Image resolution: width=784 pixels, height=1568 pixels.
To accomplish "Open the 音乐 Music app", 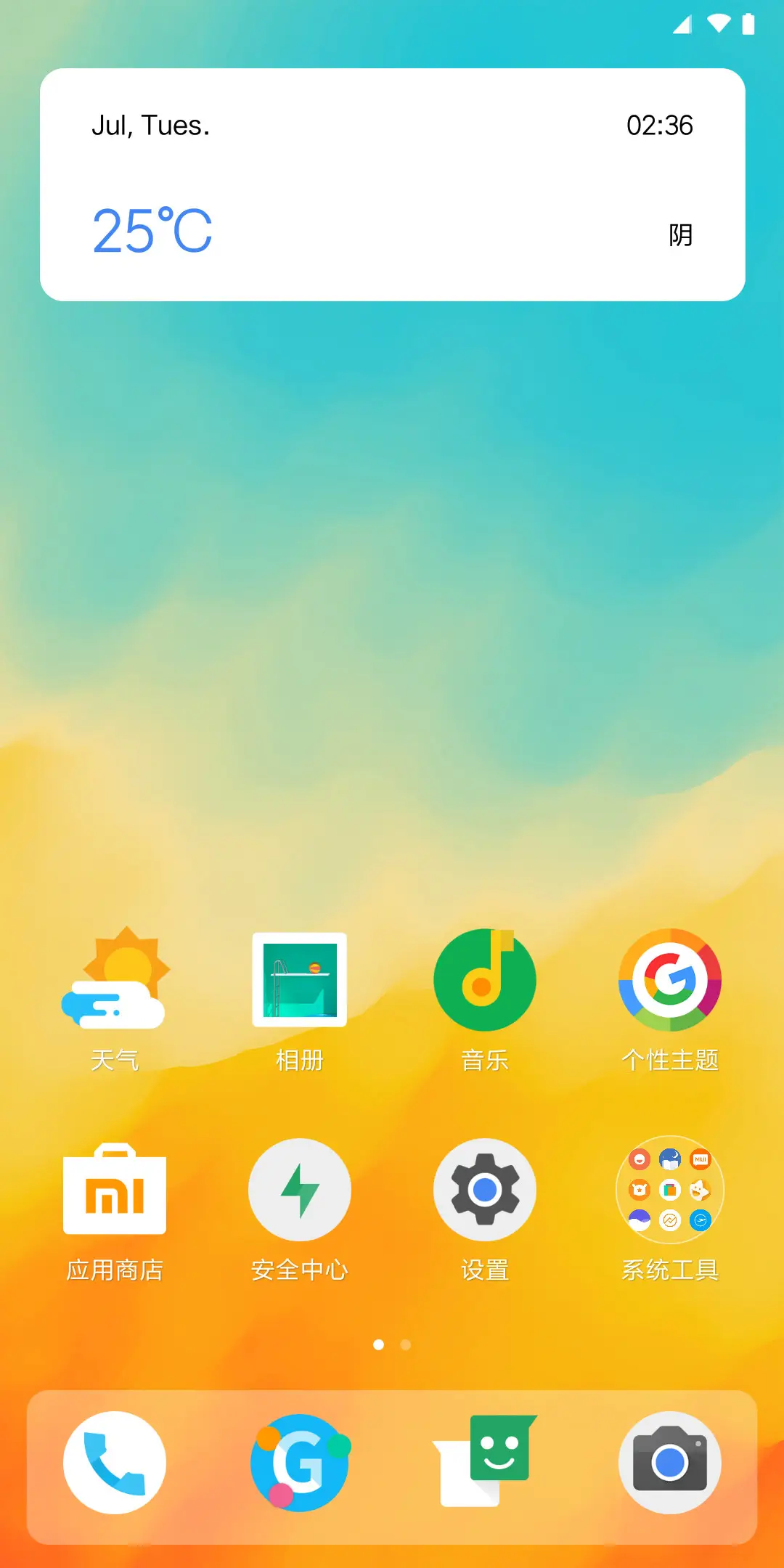I will pos(485,980).
